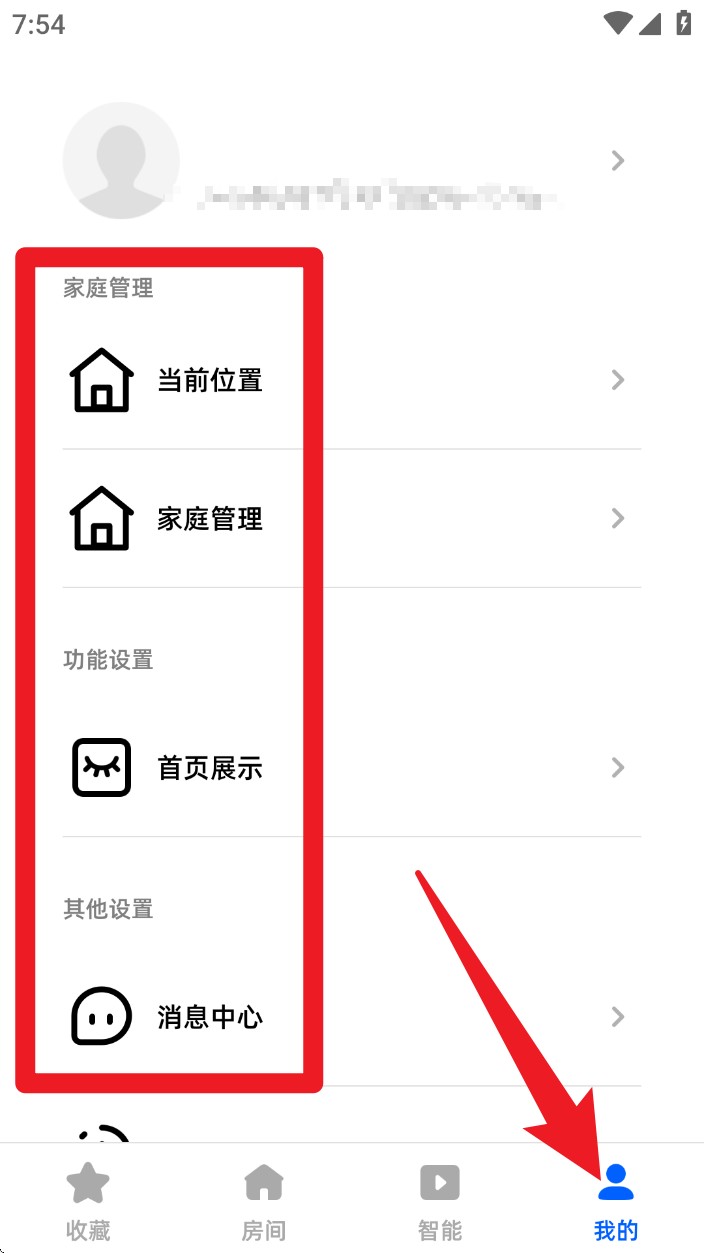Viewport: 704px width, 1253px height.
Task: Switch to the 收藏 tab
Action: [x=88, y=1200]
